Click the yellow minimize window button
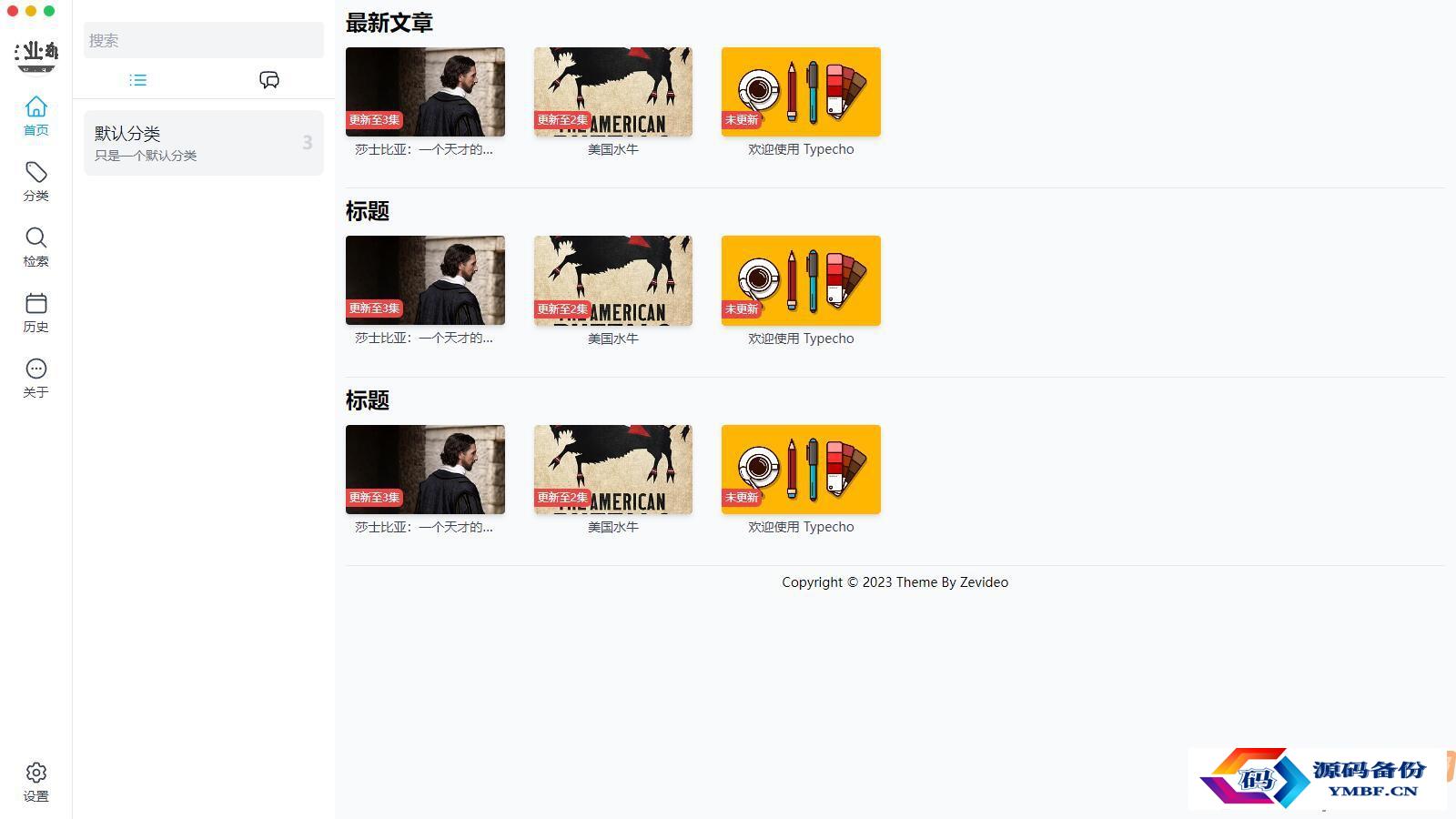 pos(31,11)
